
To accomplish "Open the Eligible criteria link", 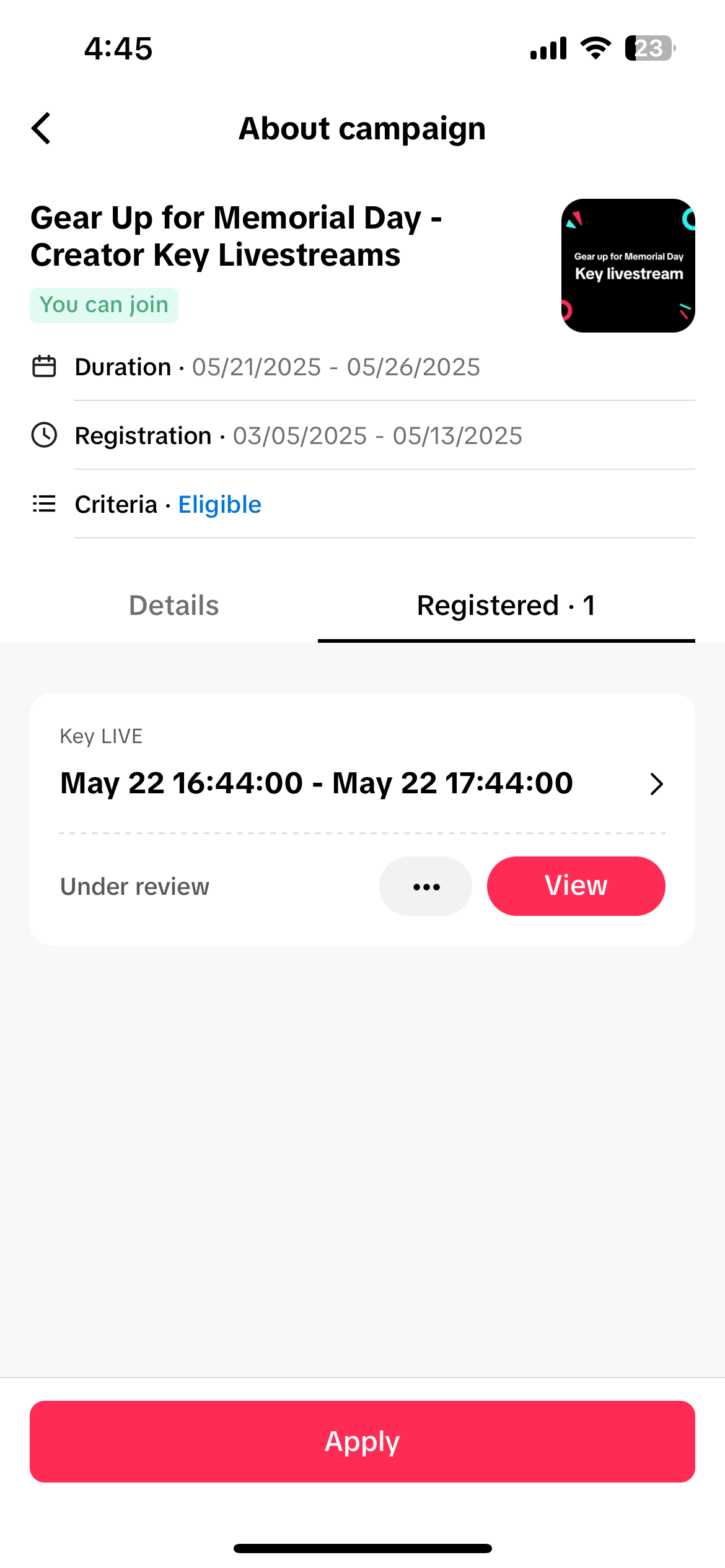I will click(219, 505).
